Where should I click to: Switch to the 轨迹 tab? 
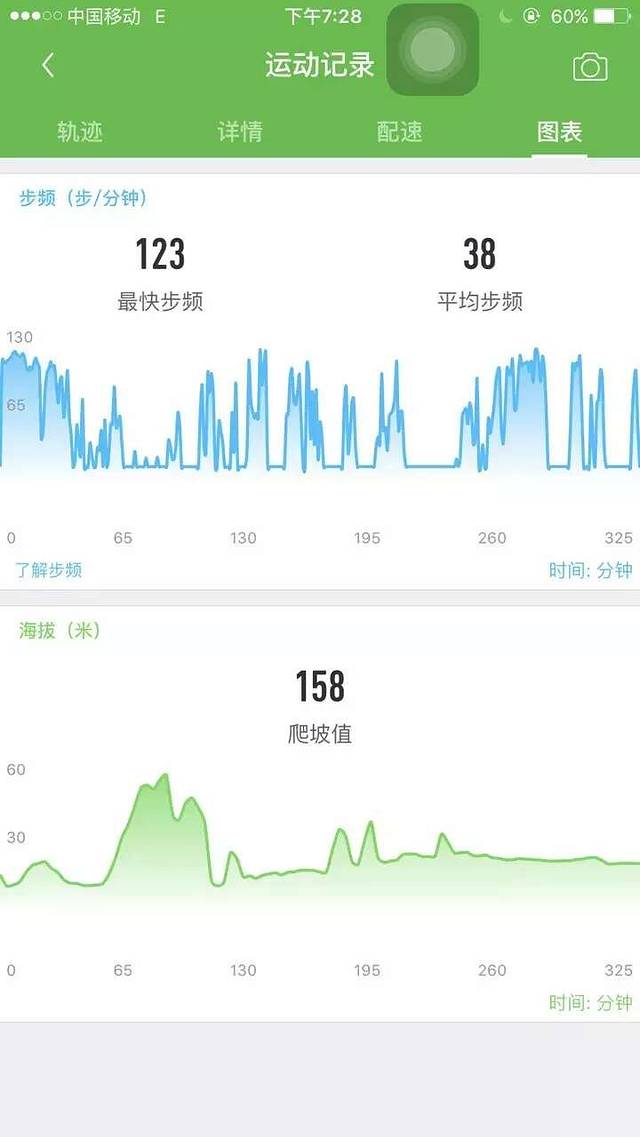[x=80, y=132]
